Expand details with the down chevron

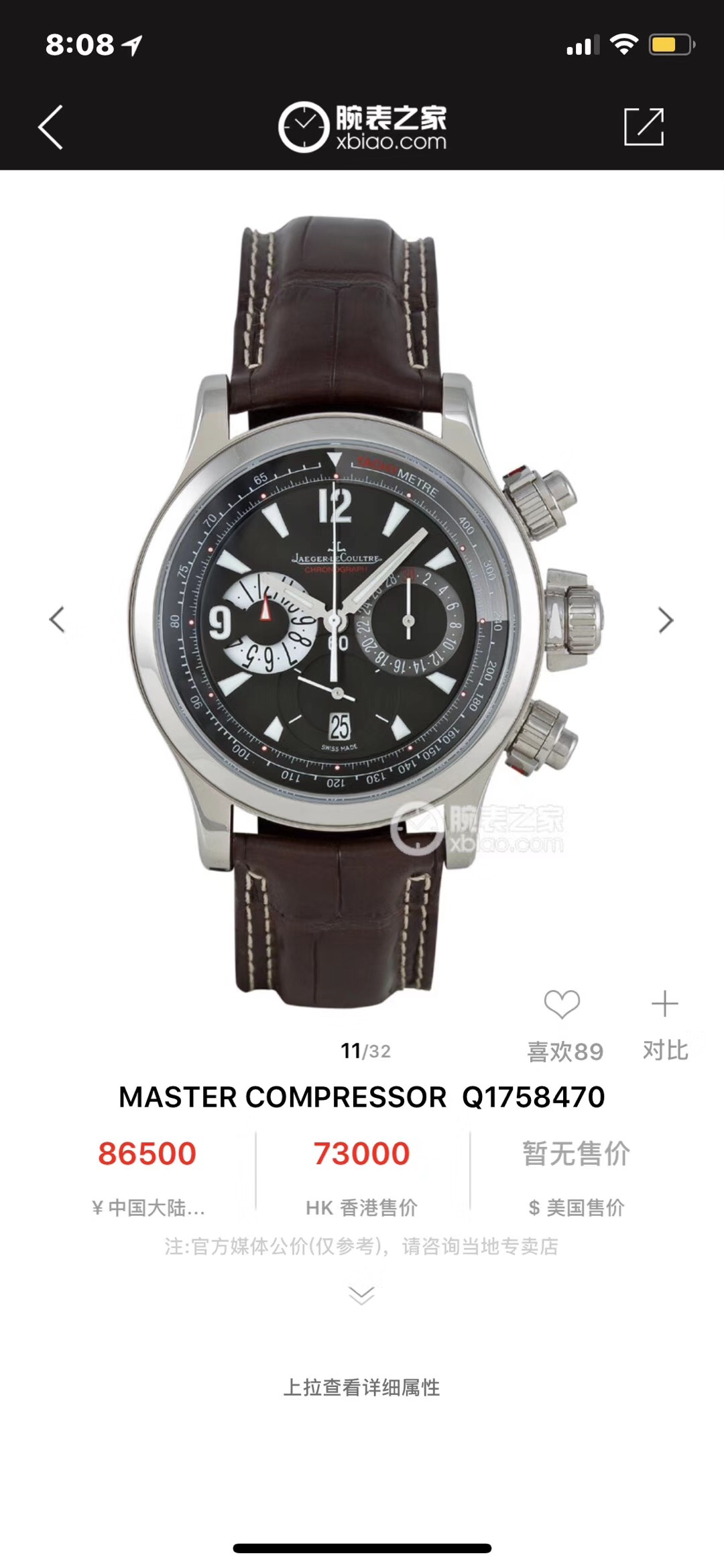click(362, 1294)
